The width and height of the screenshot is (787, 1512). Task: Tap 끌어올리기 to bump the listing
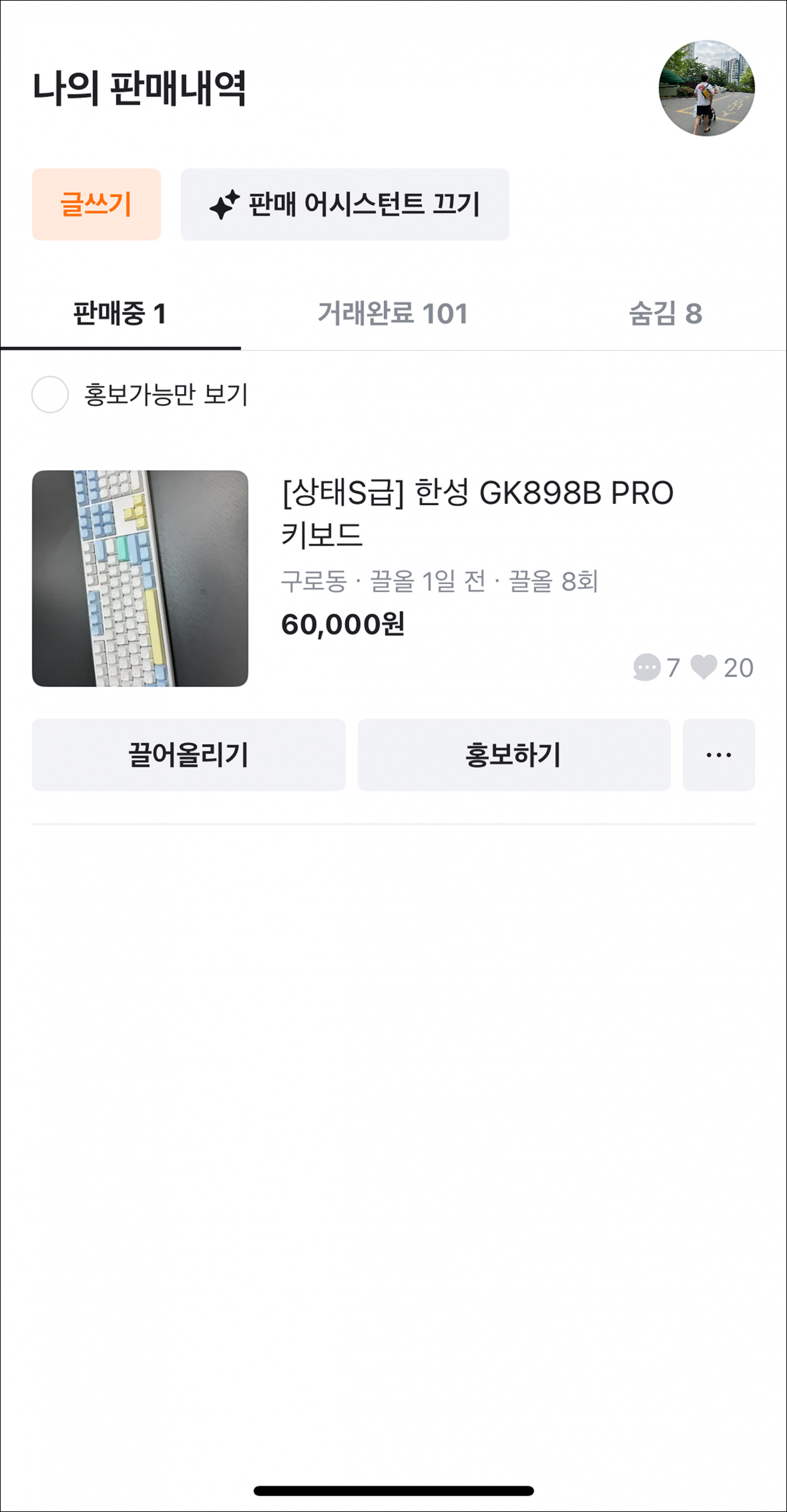[x=188, y=755]
